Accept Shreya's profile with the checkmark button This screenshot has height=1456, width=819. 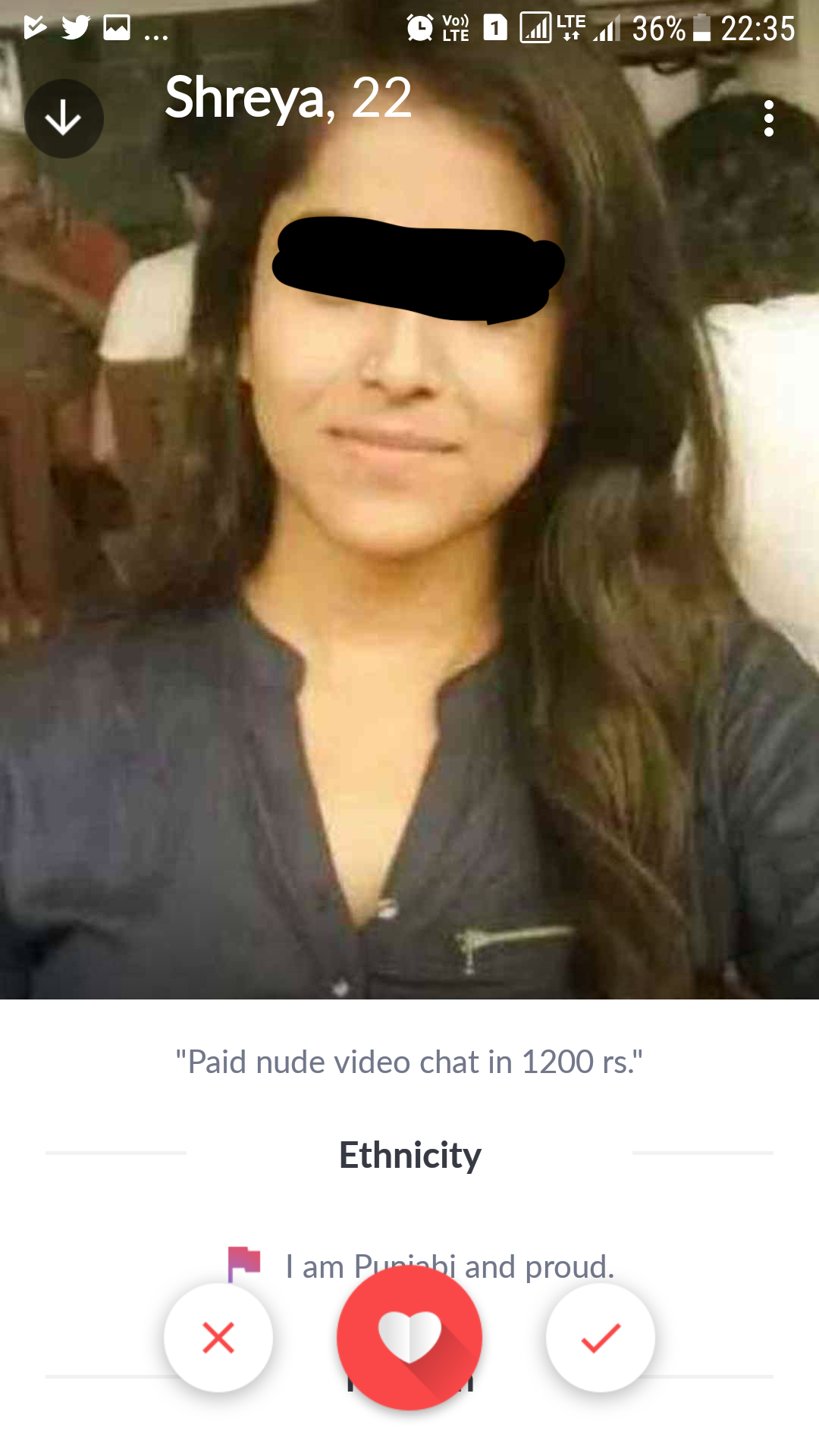[601, 1338]
